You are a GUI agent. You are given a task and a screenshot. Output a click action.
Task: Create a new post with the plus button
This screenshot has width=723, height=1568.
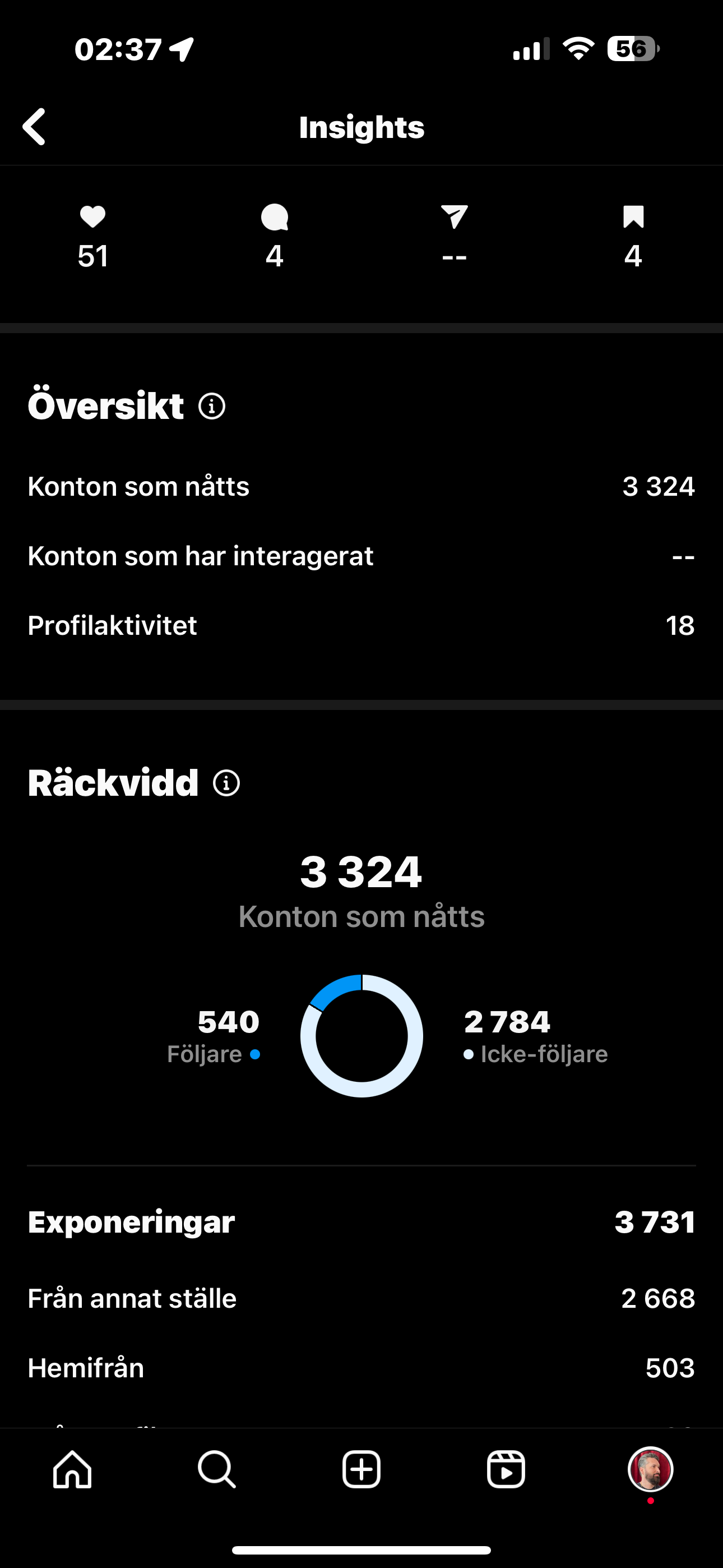pyautogui.click(x=361, y=1469)
